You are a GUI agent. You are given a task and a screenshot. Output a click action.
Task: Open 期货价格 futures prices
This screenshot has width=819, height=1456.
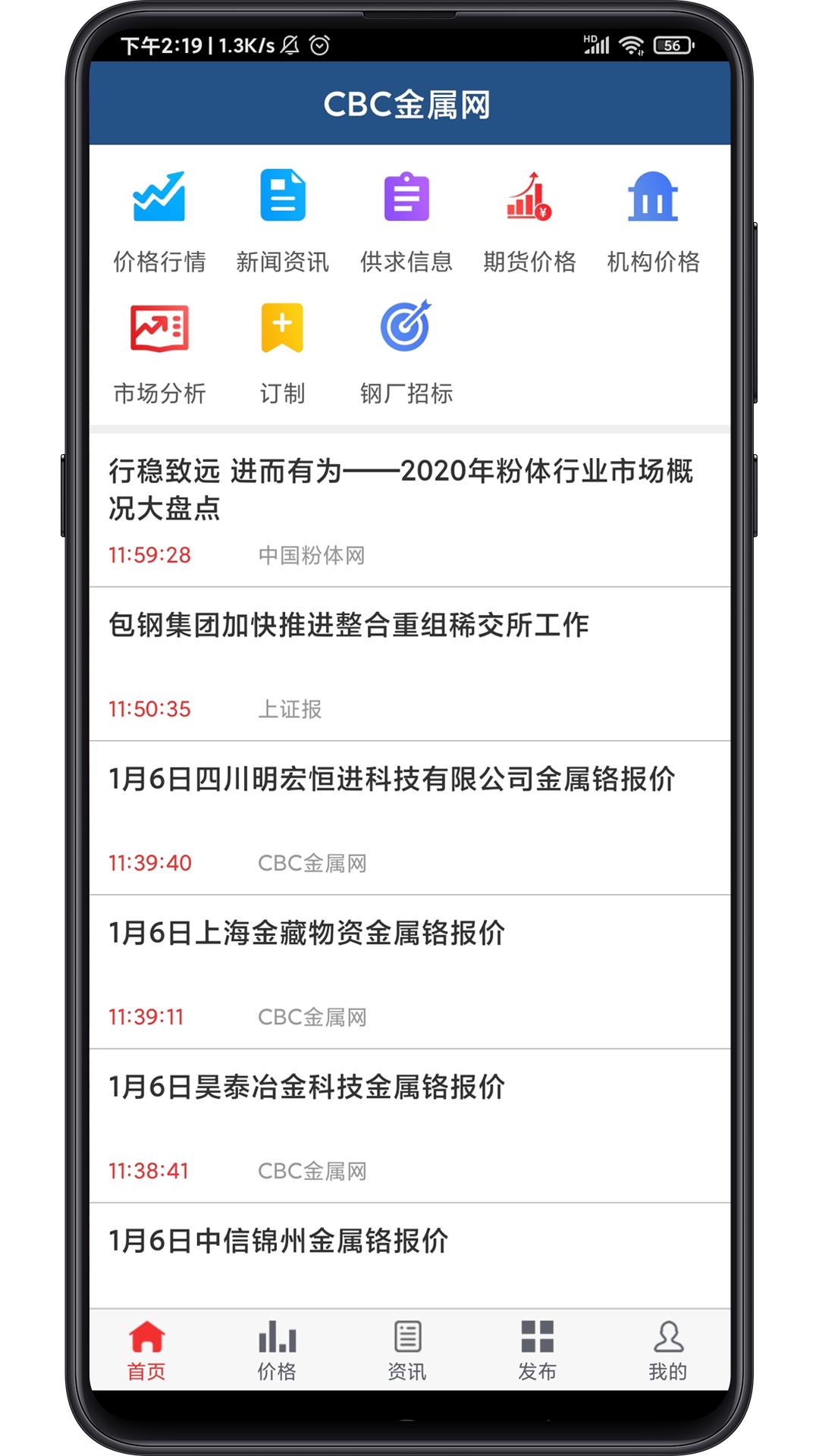click(x=529, y=221)
